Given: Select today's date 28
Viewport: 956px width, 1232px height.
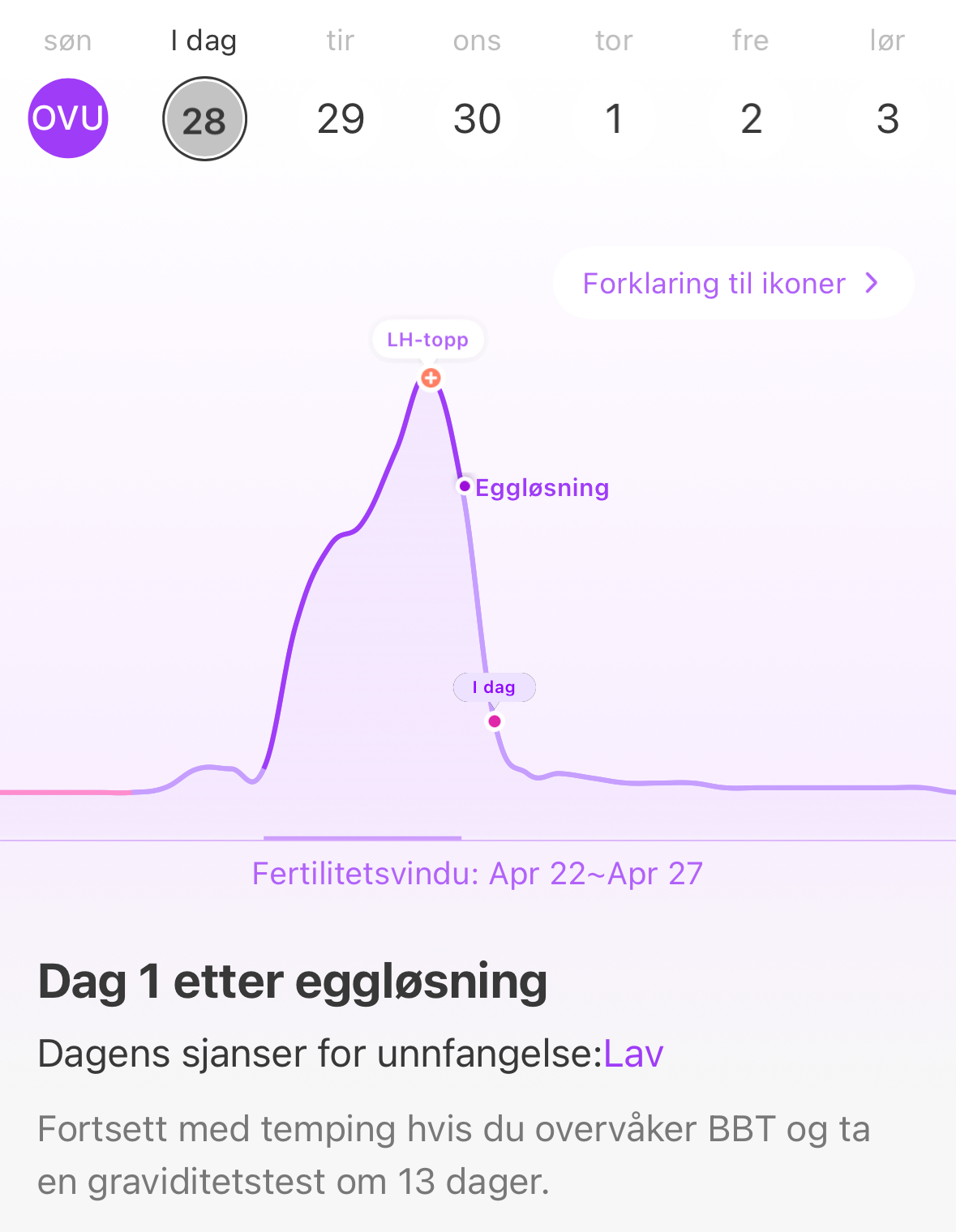Looking at the screenshot, I should 204,119.
